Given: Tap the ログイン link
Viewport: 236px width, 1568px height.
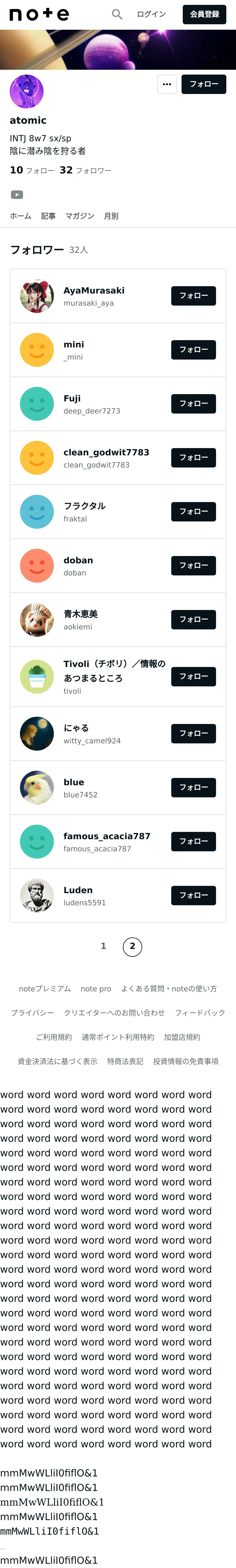Looking at the screenshot, I should click(151, 14).
